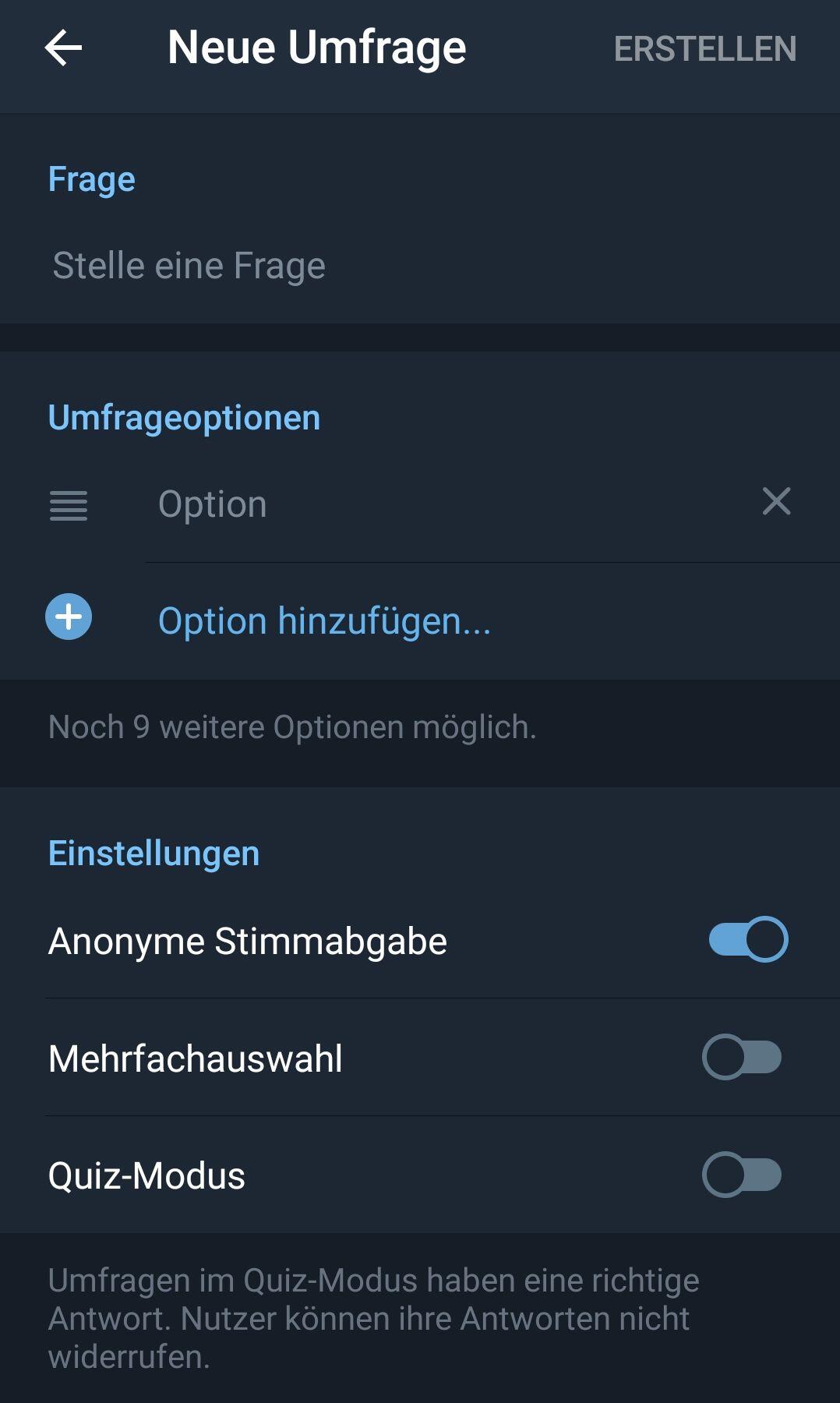Viewport: 840px width, 1403px height.
Task: Remove the poll option with X
Action: pyautogui.click(x=776, y=501)
